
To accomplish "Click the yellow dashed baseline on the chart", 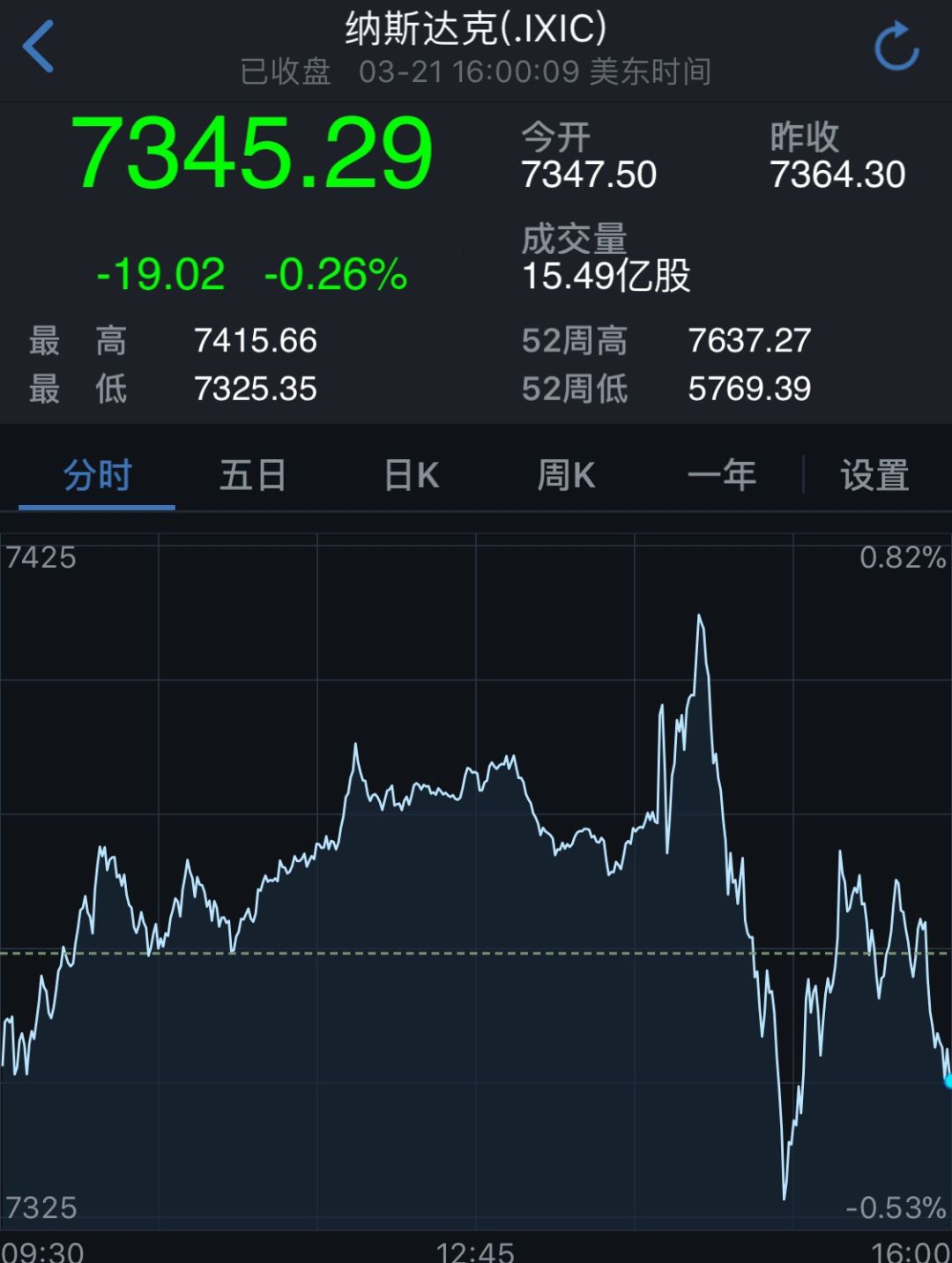I will (397, 954).
